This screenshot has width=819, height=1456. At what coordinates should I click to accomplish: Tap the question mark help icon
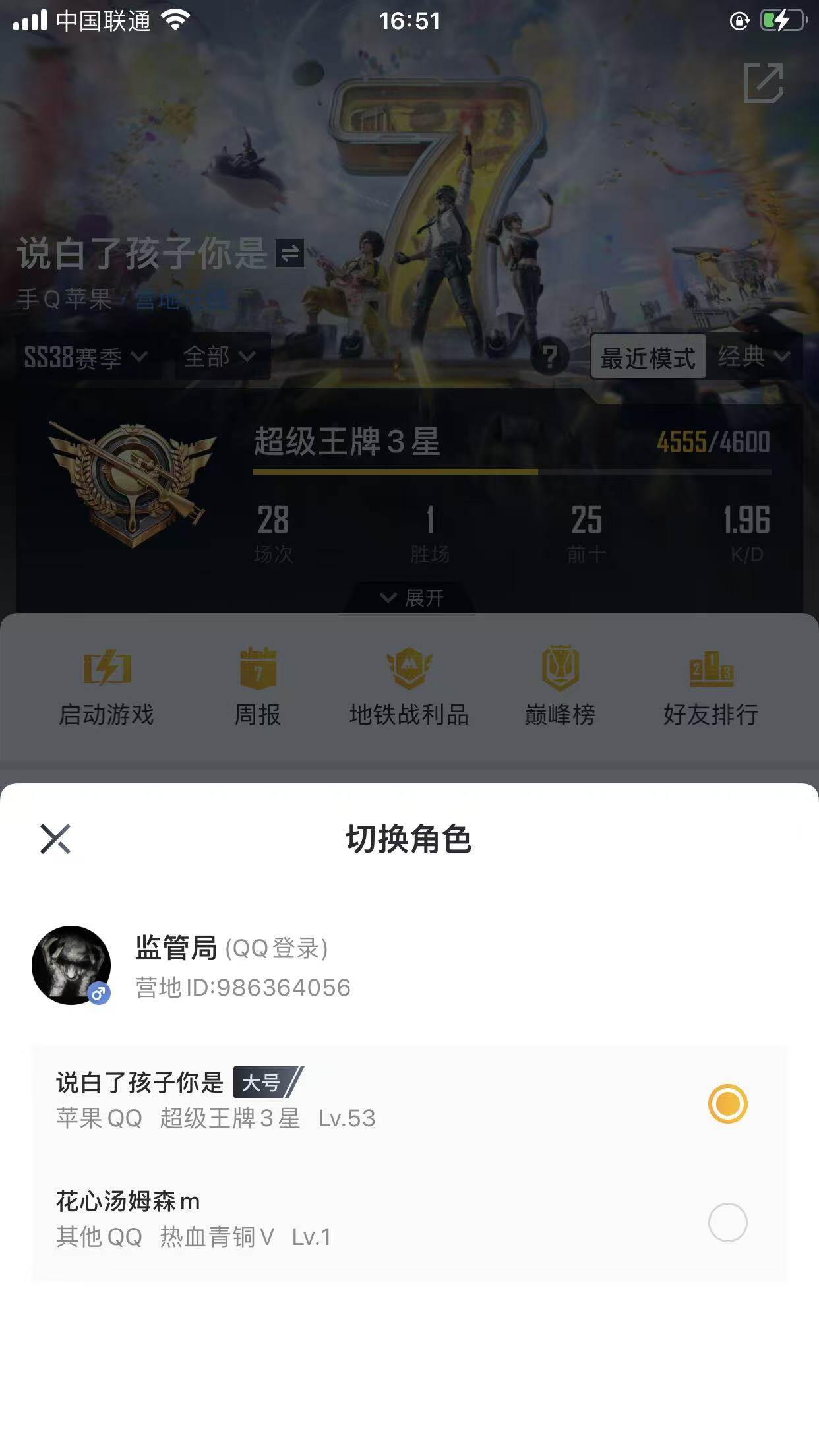pyautogui.click(x=551, y=357)
